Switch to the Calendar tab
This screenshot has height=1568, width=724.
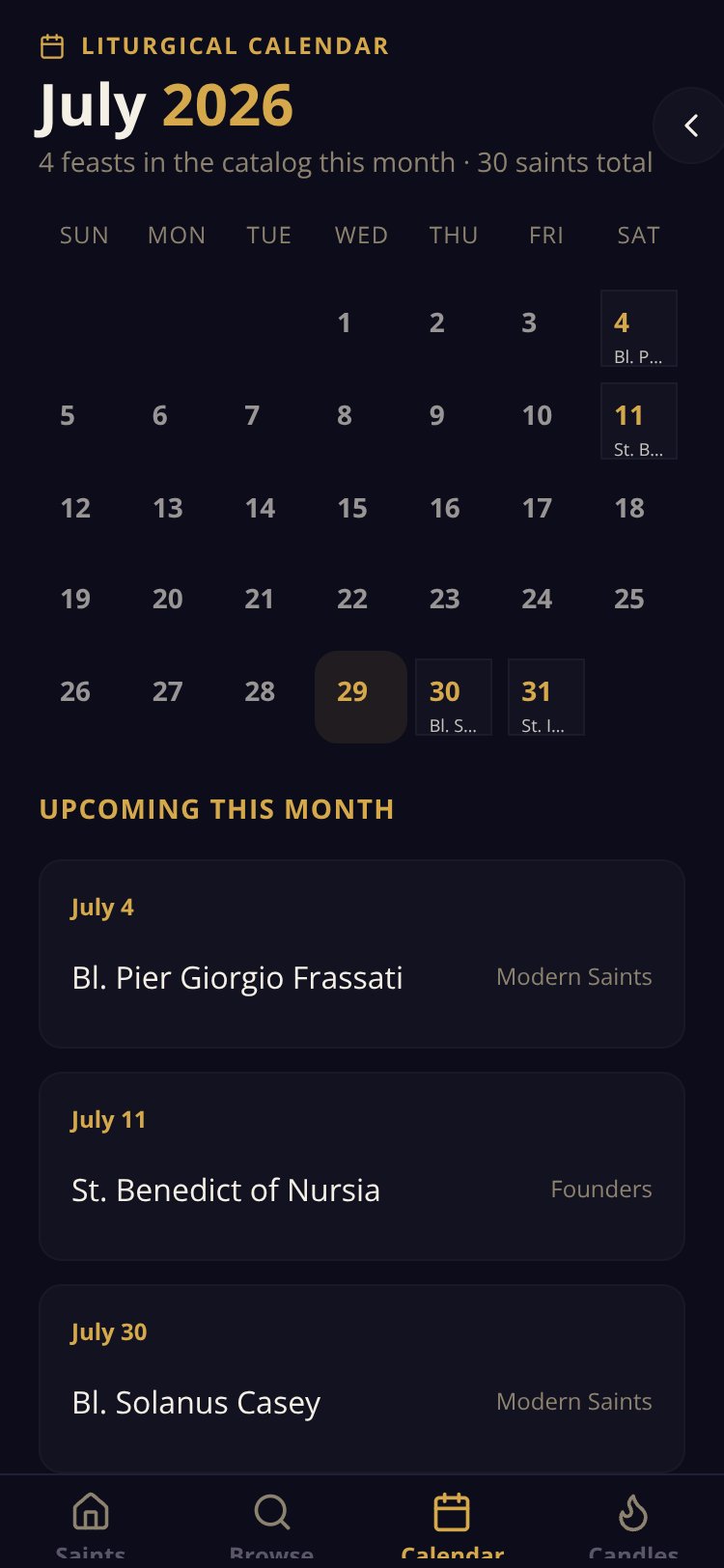tap(452, 1524)
